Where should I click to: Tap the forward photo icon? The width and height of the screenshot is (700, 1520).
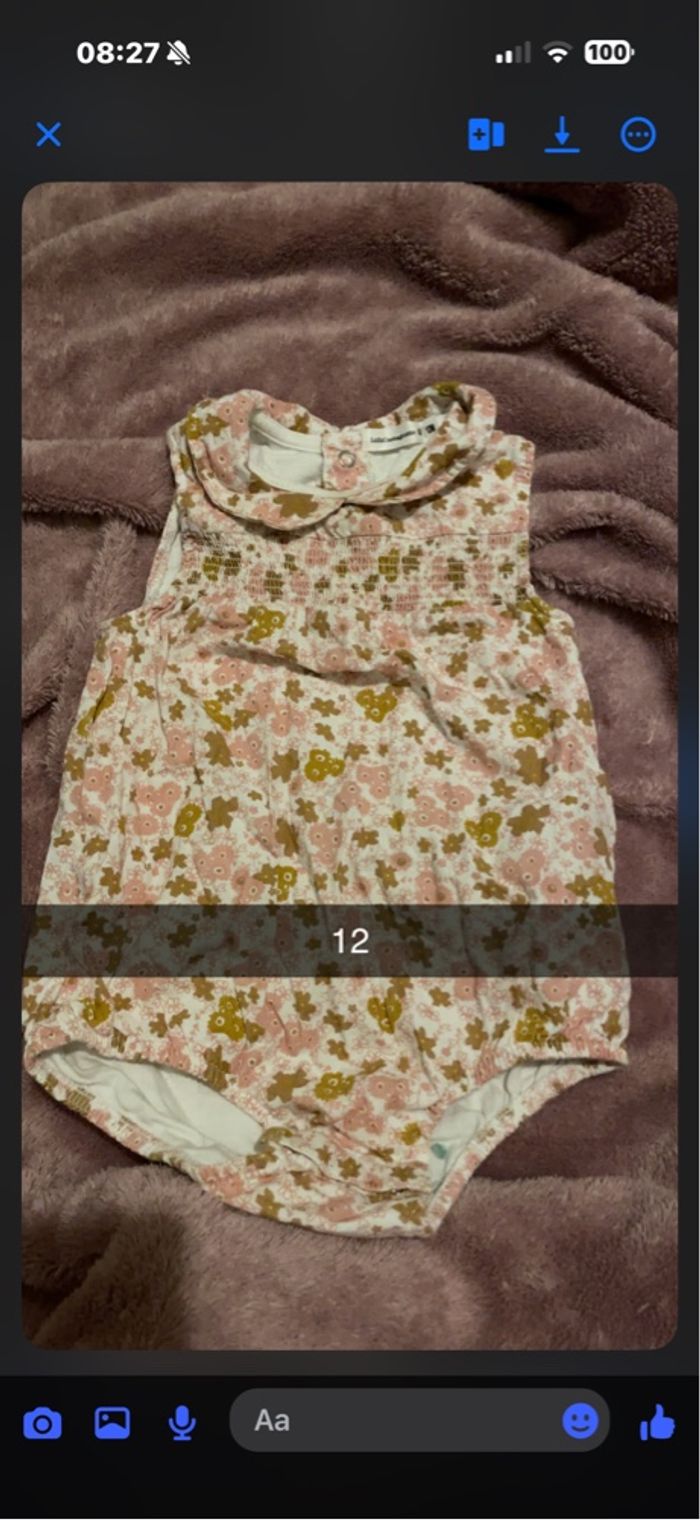[486, 135]
